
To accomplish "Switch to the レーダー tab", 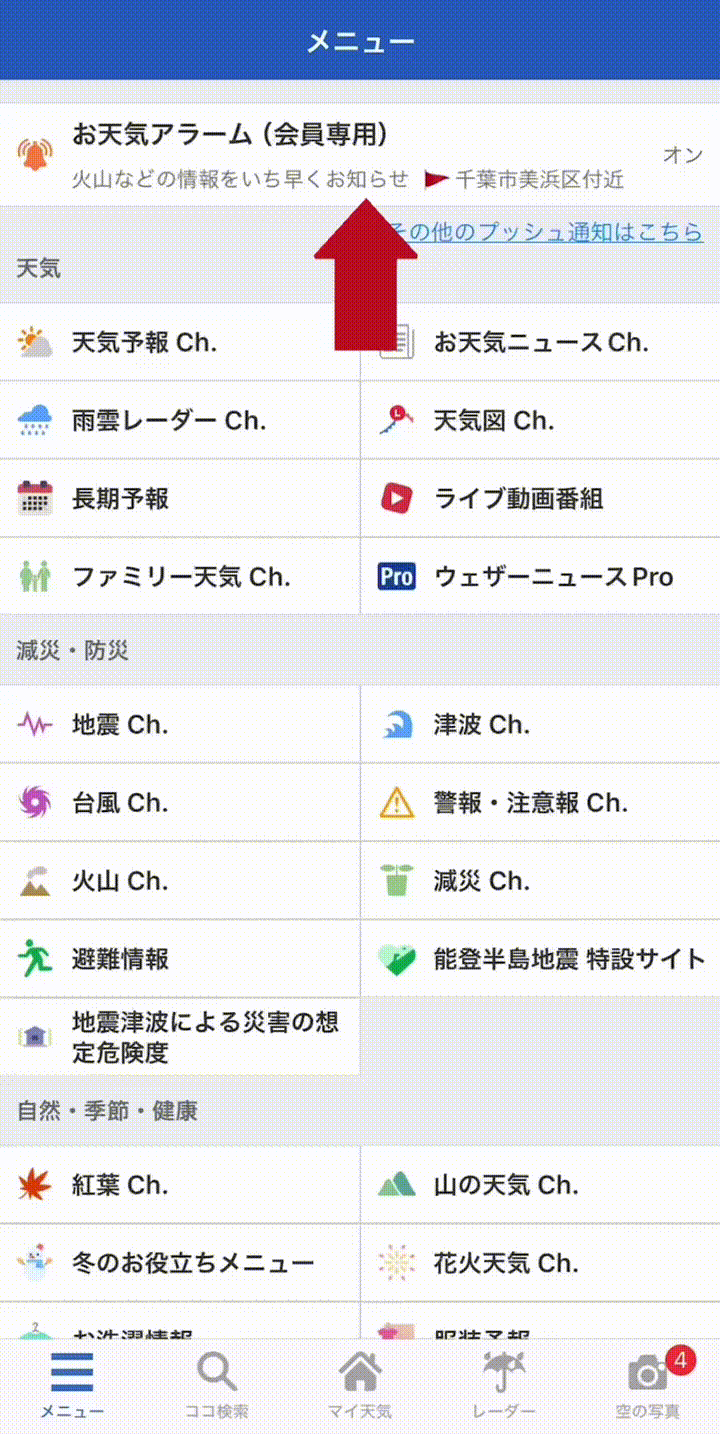I will click(x=504, y=1386).
